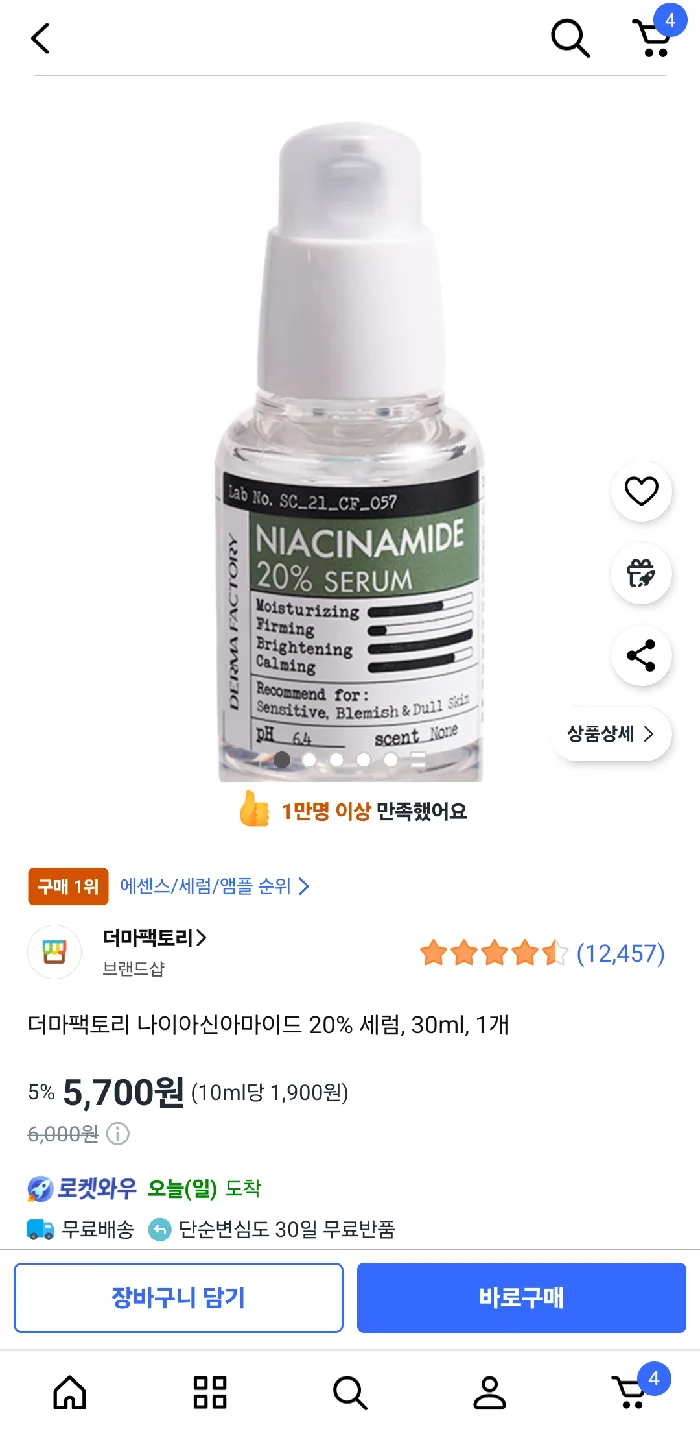The image size is (700, 1440).
Task: Open the gift icon button
Action: click(x=641, y=574)
